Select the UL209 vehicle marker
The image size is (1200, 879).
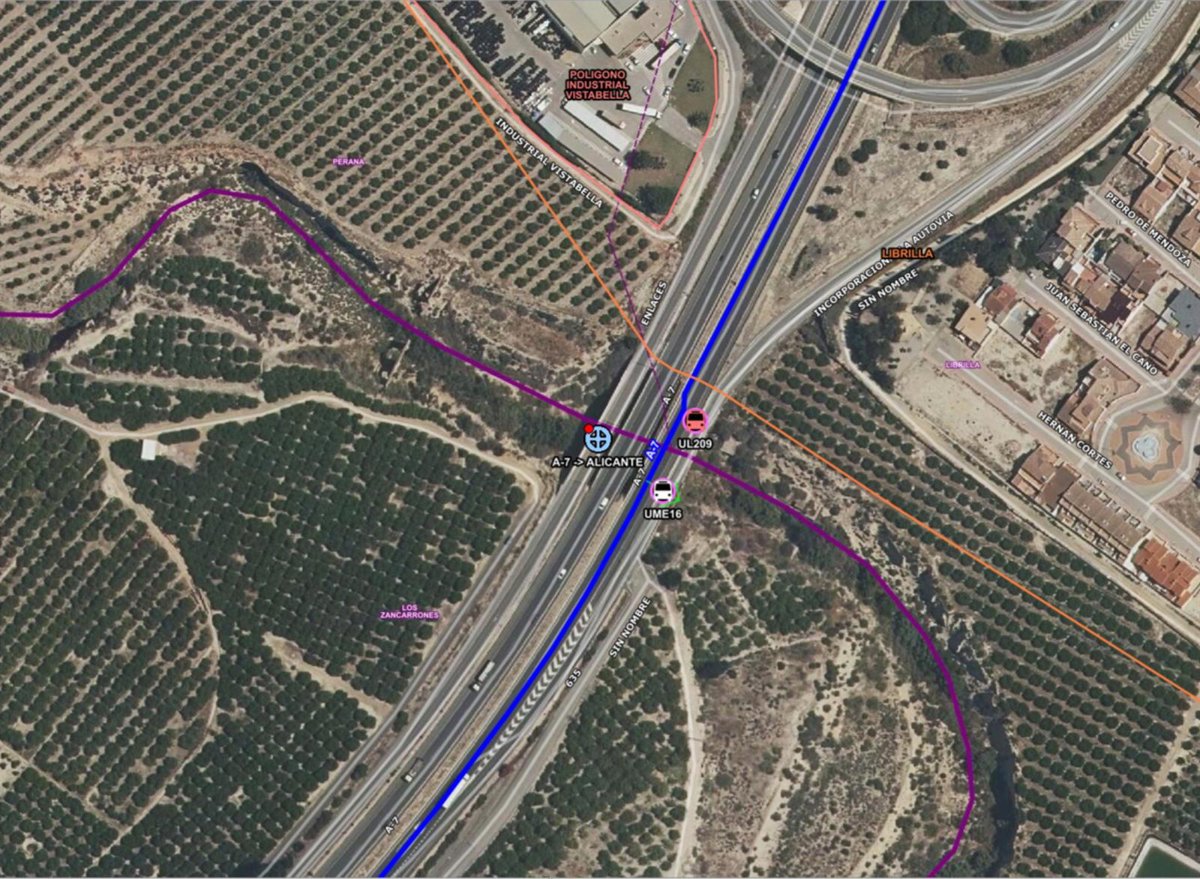coord(694,420)
